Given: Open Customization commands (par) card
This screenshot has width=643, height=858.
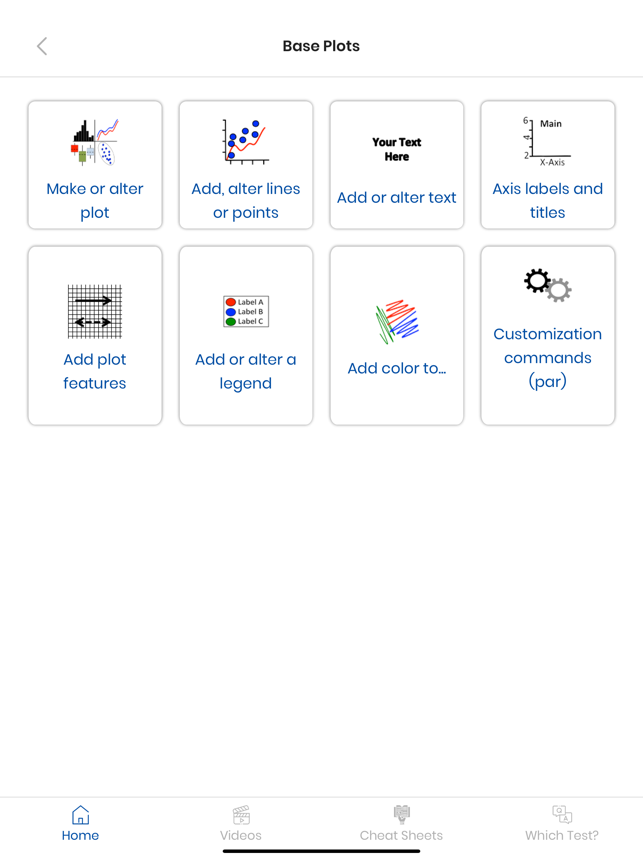Looking at the screenshot, I should tap(548, 336).
